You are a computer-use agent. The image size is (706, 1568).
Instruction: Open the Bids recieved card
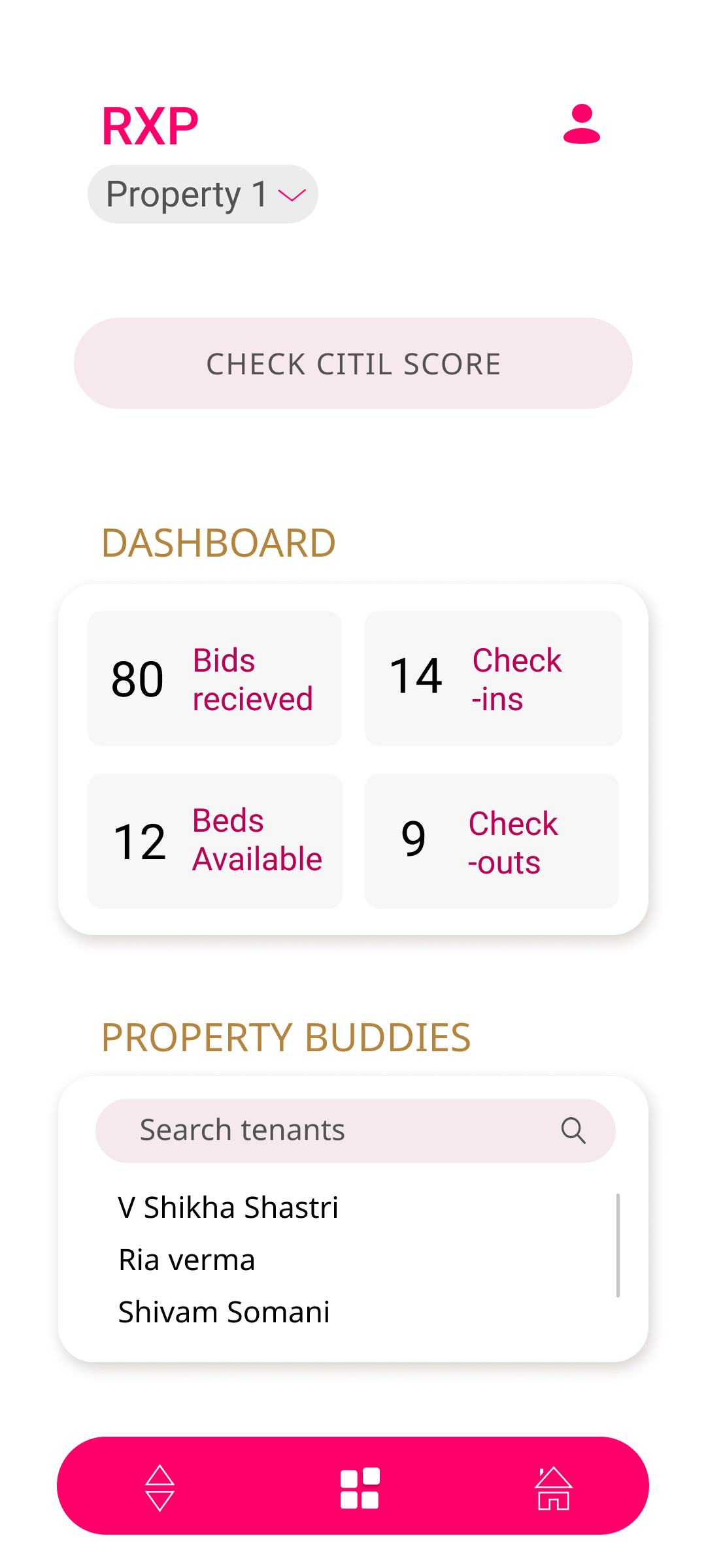click(x=214, y=678)
